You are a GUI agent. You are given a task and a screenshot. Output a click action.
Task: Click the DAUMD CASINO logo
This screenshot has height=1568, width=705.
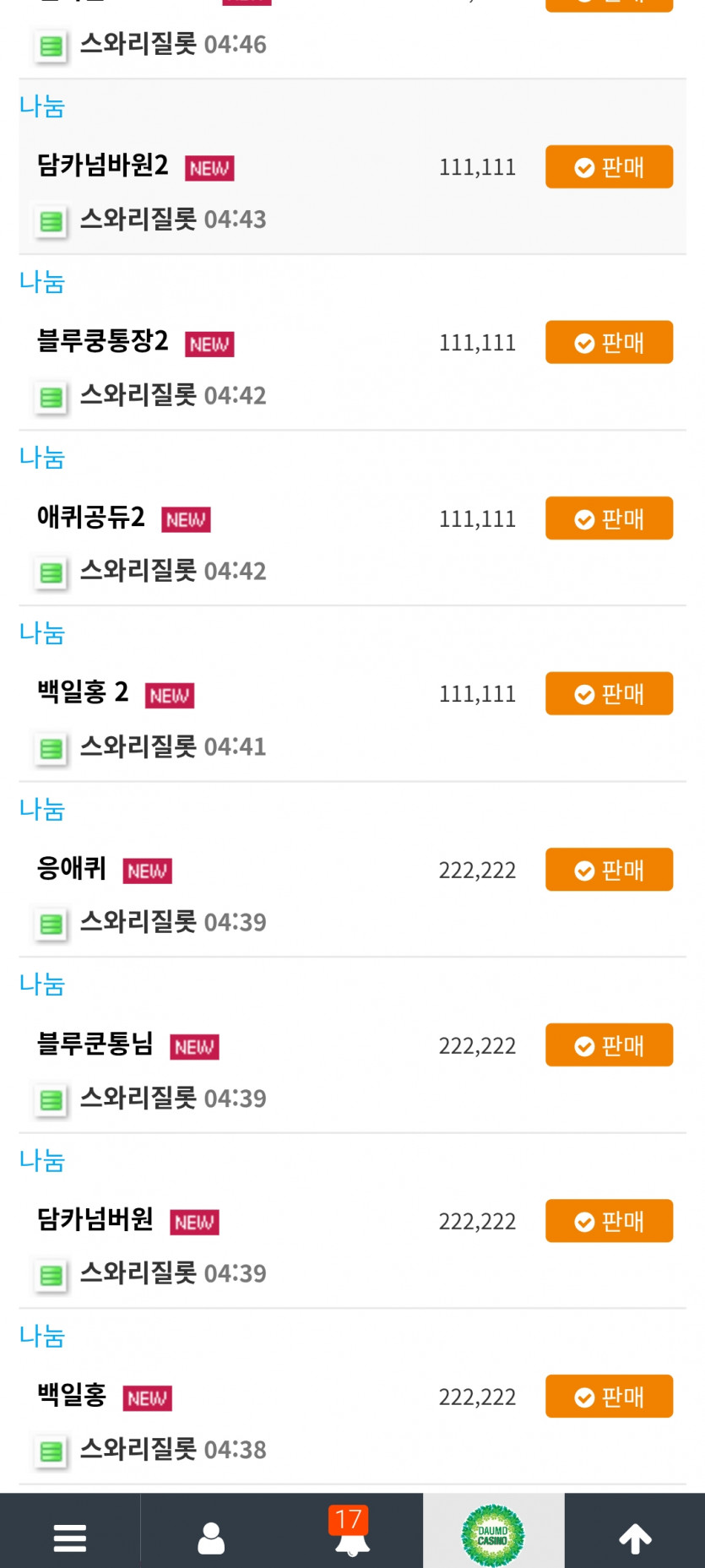pyautogui.click(x=493, y=1533)
